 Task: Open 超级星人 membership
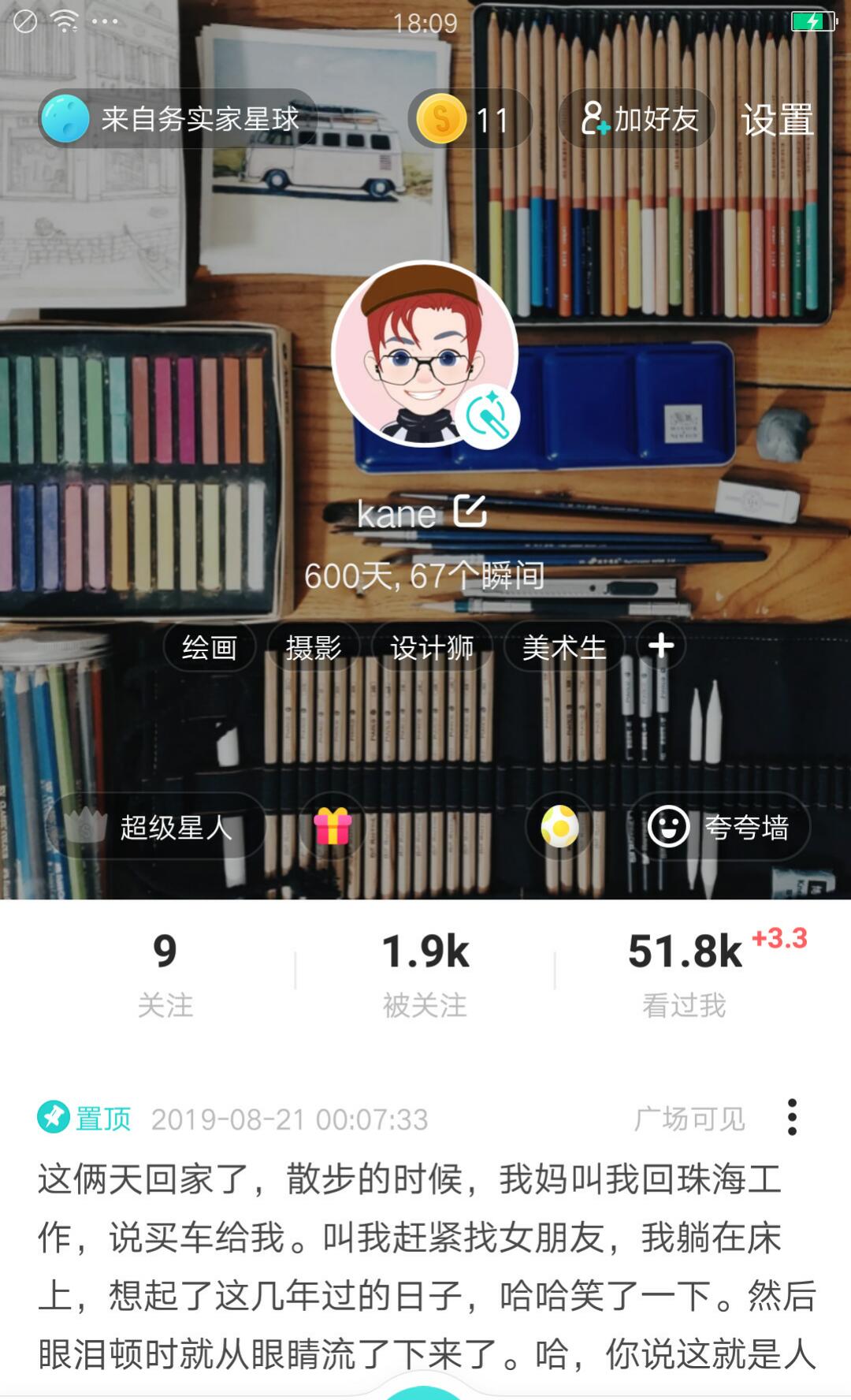158,827
